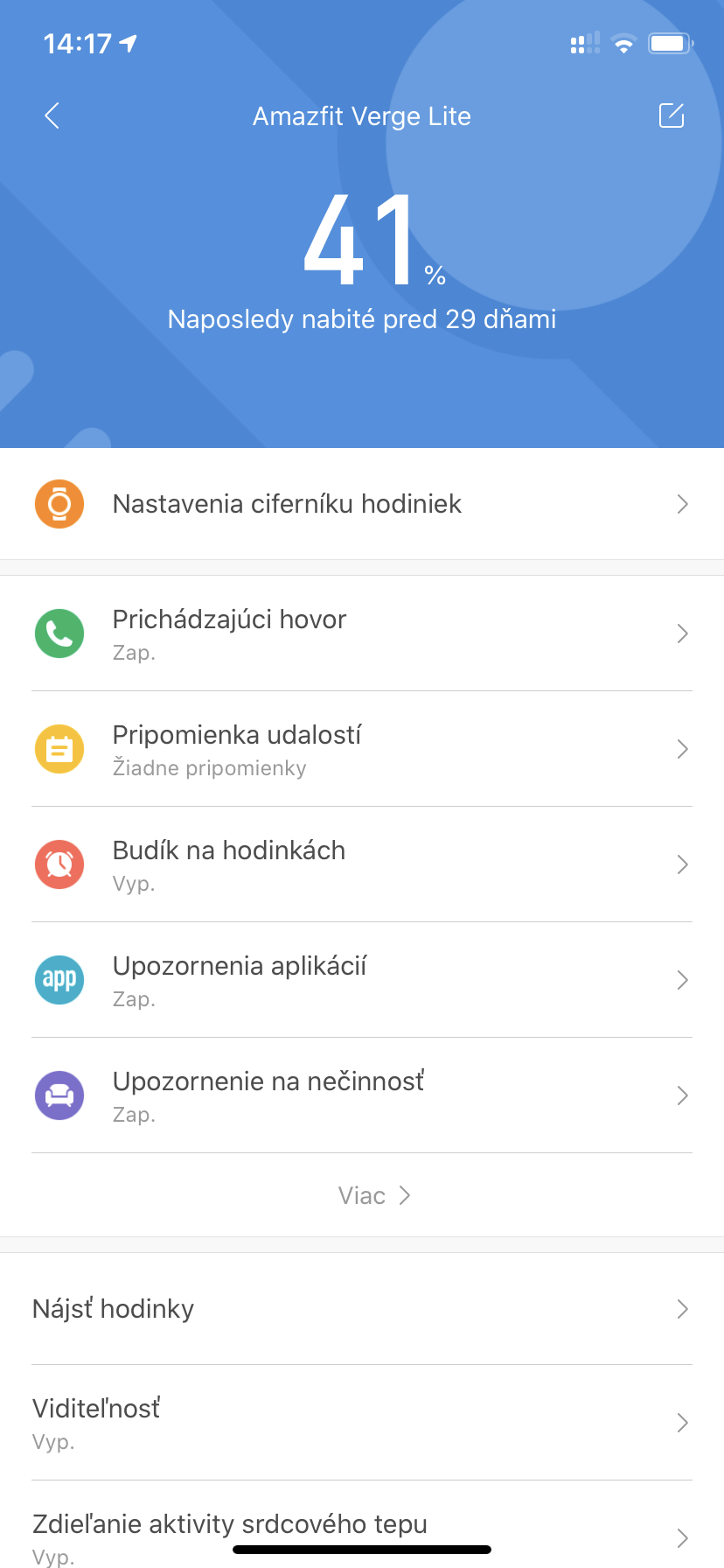Viewport: 724px width, 1568px height.
Task: Select Nájsť hodinky
Action: [362, 1309]
